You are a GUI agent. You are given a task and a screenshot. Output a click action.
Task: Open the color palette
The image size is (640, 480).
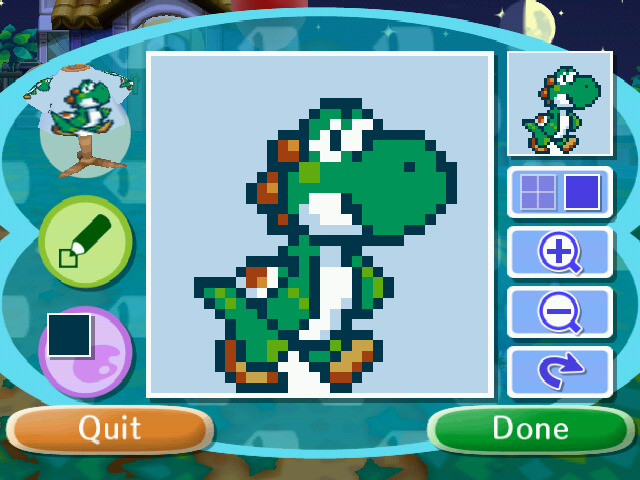tap(85, 350)
